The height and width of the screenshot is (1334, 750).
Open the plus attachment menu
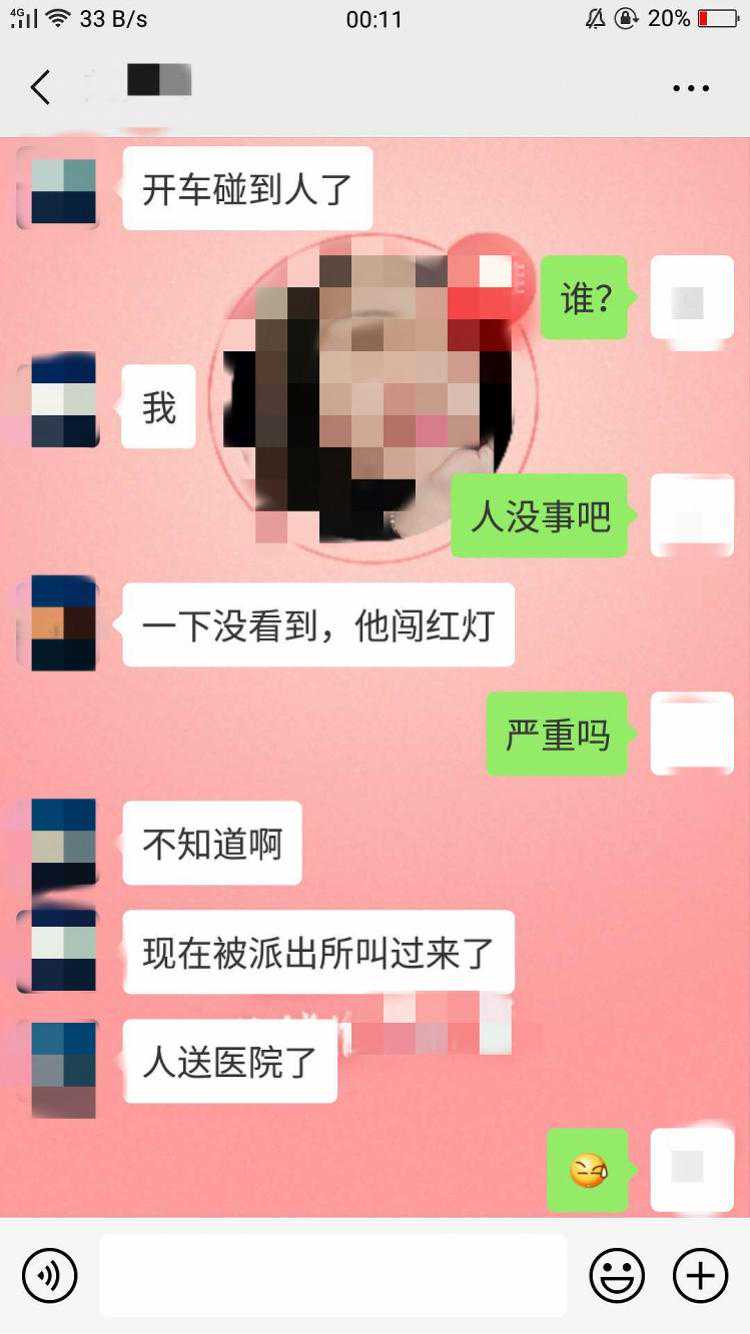point(700,1275)
